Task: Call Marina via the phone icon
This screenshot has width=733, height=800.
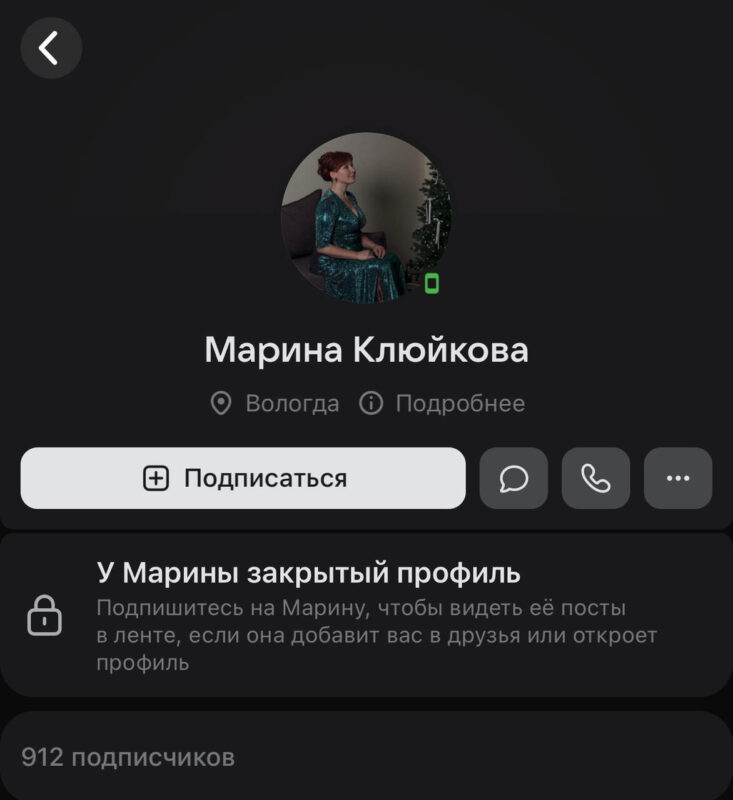Action: [x=596, y=478]
